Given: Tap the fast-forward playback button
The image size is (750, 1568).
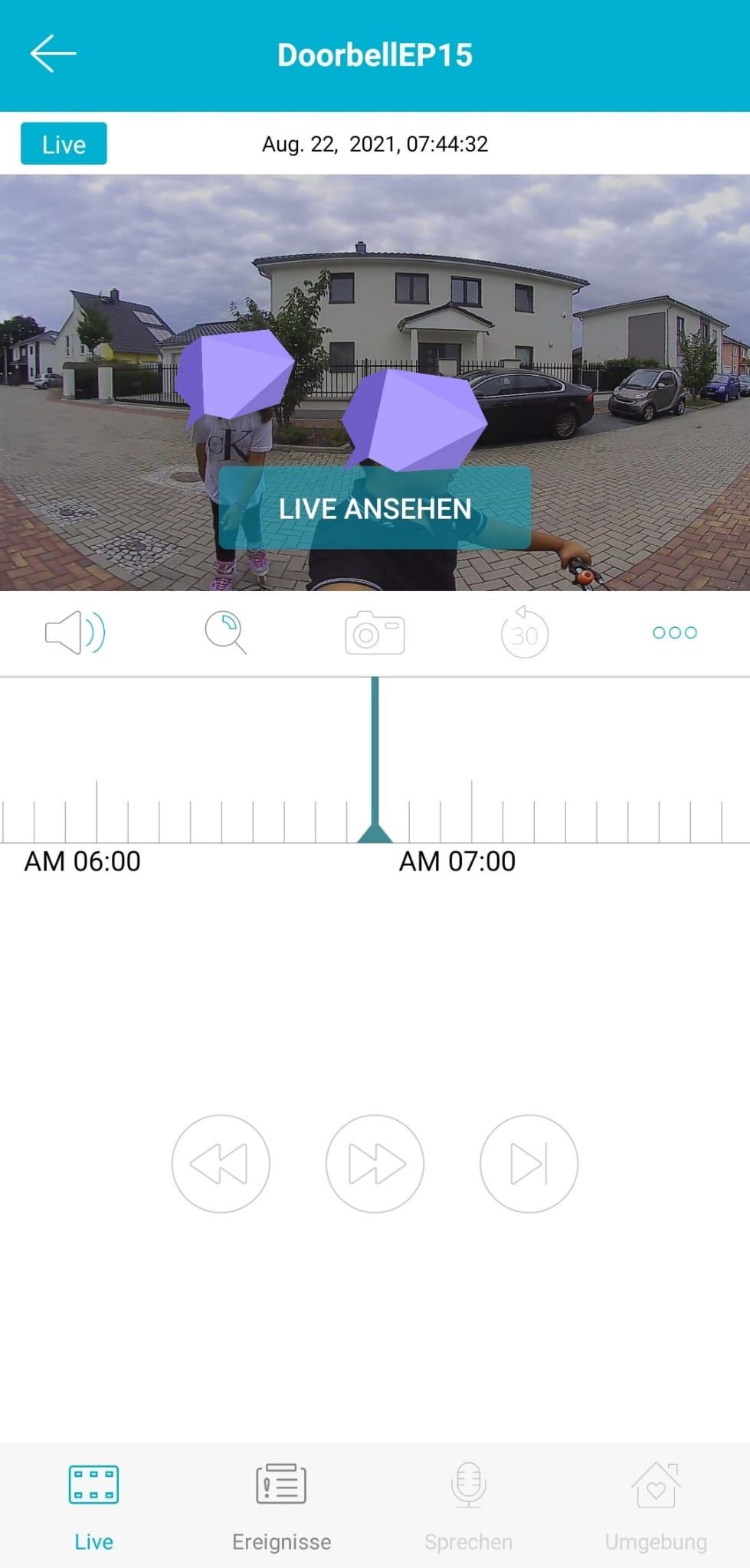Looking at the screenshot, I should [x=375, y=1164].
